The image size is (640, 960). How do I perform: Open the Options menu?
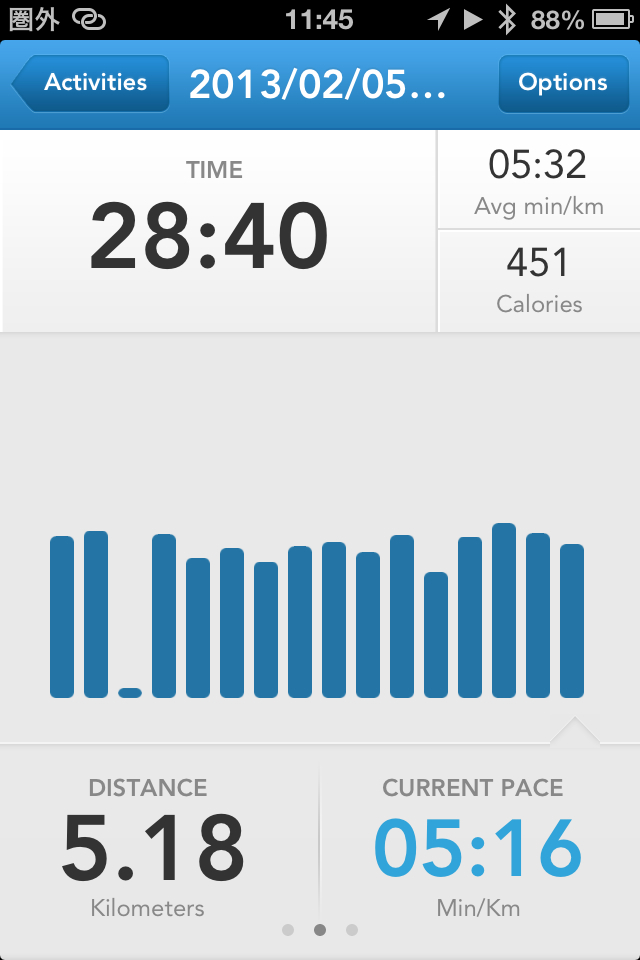562,83
